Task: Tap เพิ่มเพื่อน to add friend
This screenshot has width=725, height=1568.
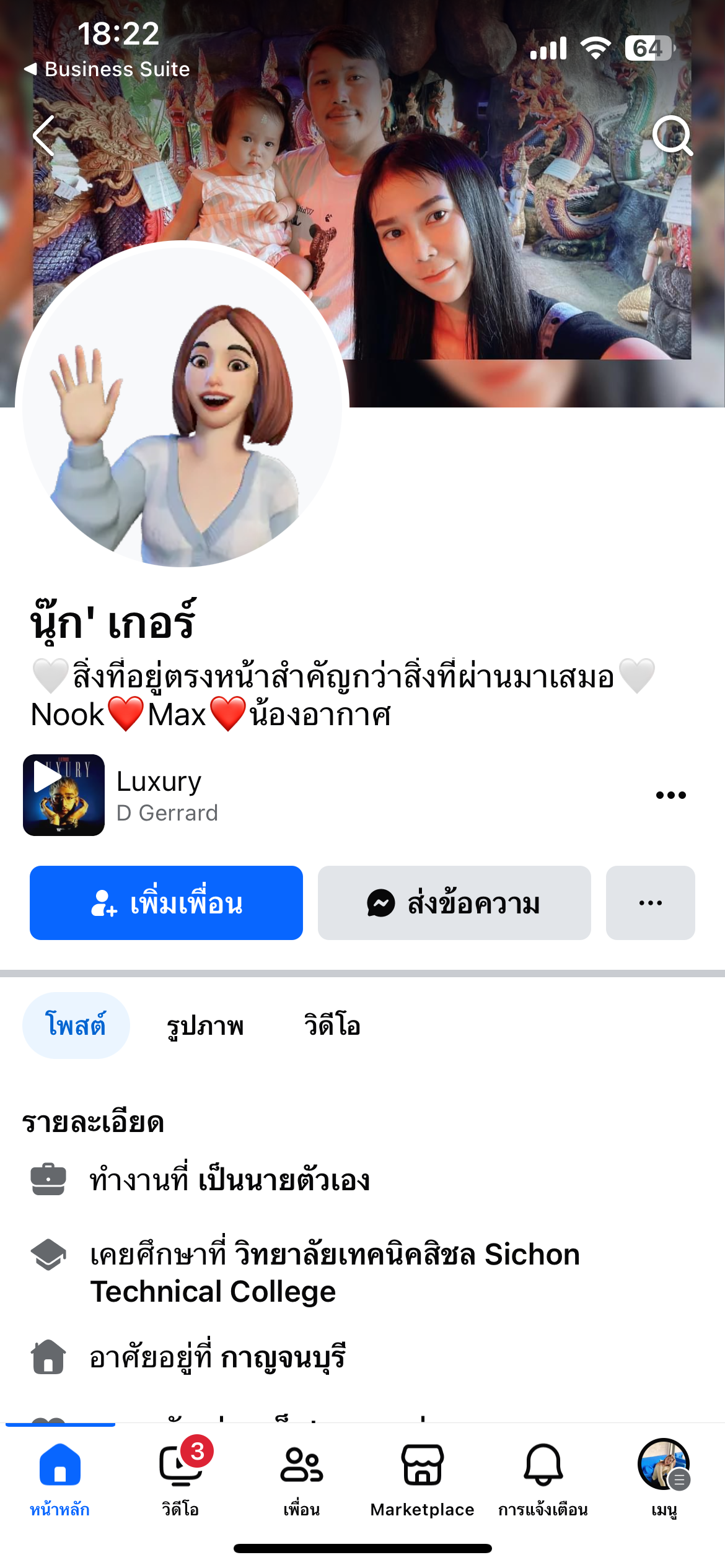Action: (x=166, y=903)
